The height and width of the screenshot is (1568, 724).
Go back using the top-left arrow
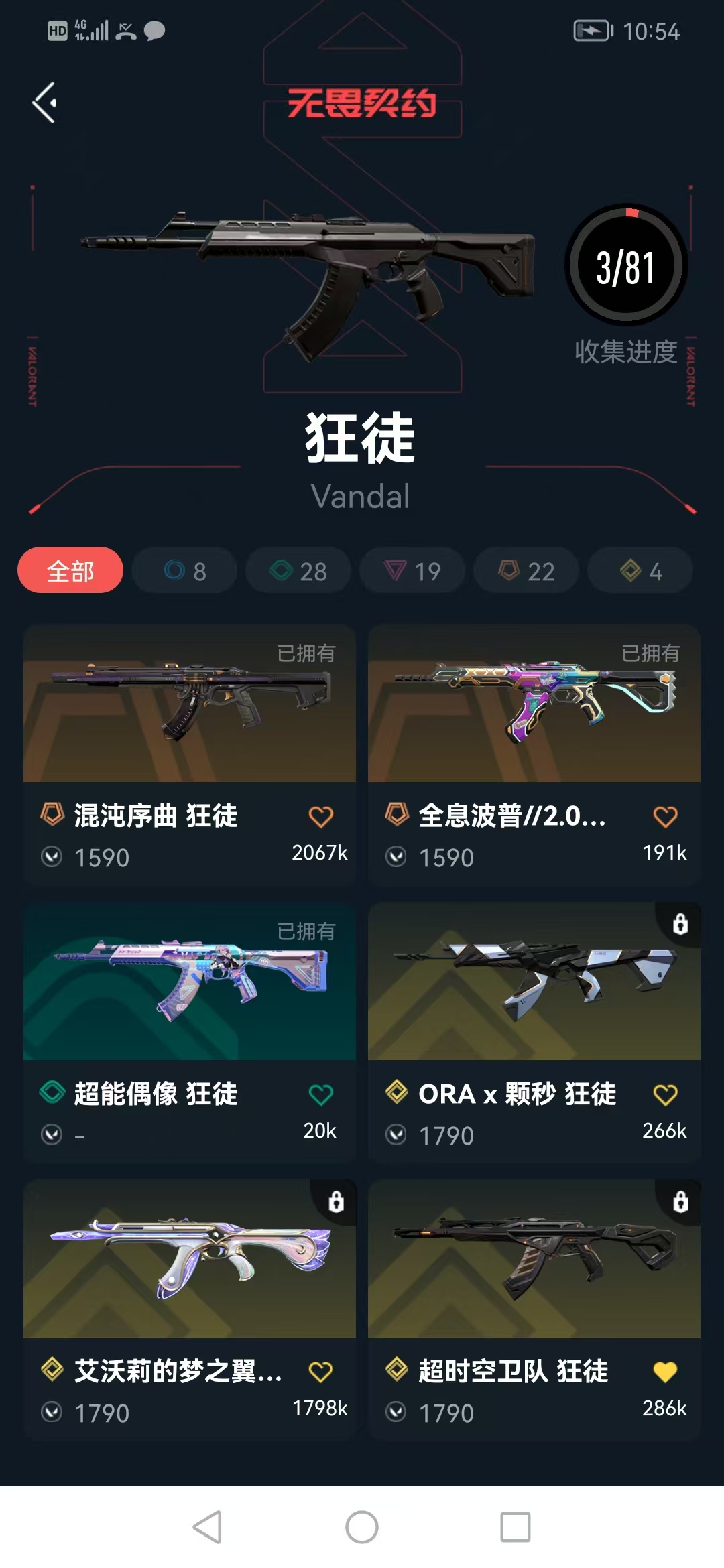point(45,103)
